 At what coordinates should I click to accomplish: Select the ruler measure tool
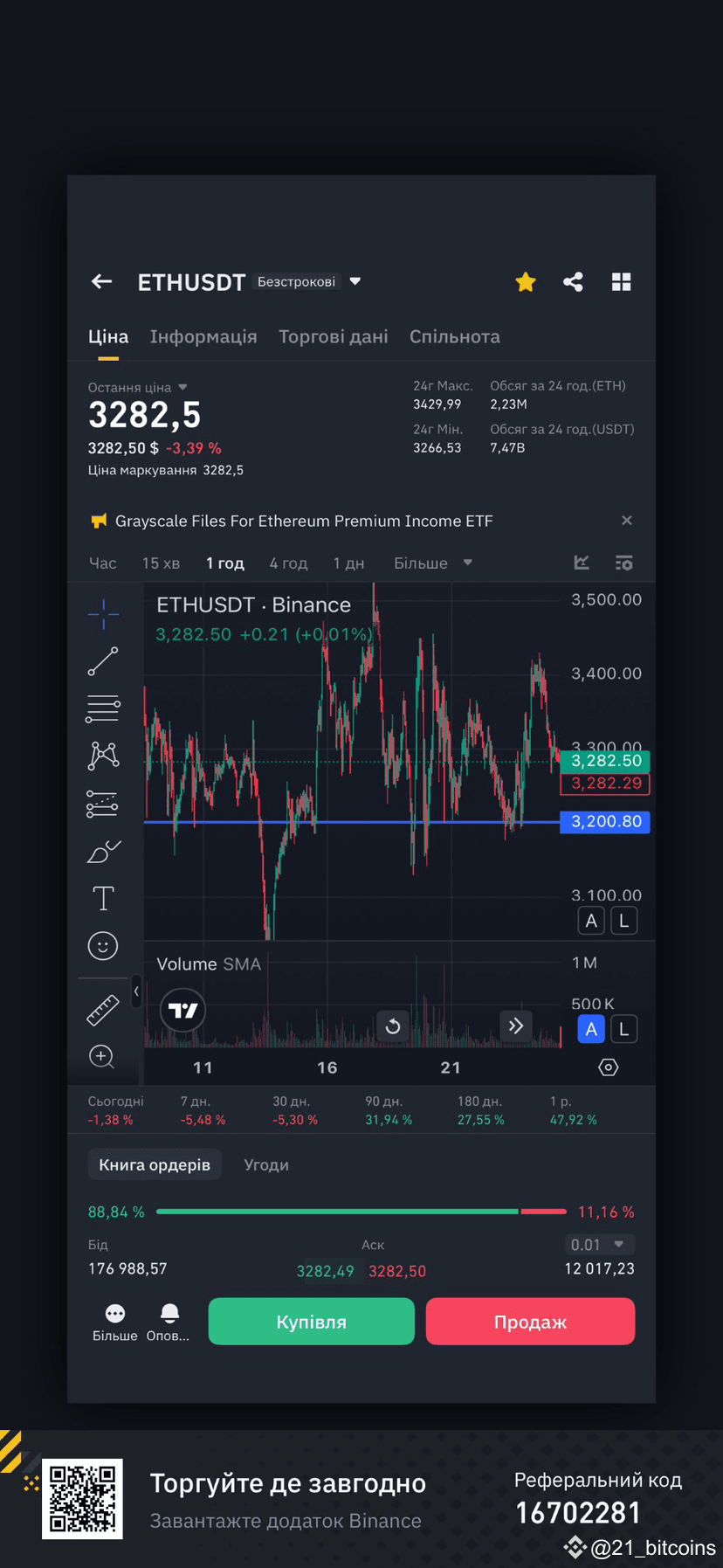point(103,1010)
